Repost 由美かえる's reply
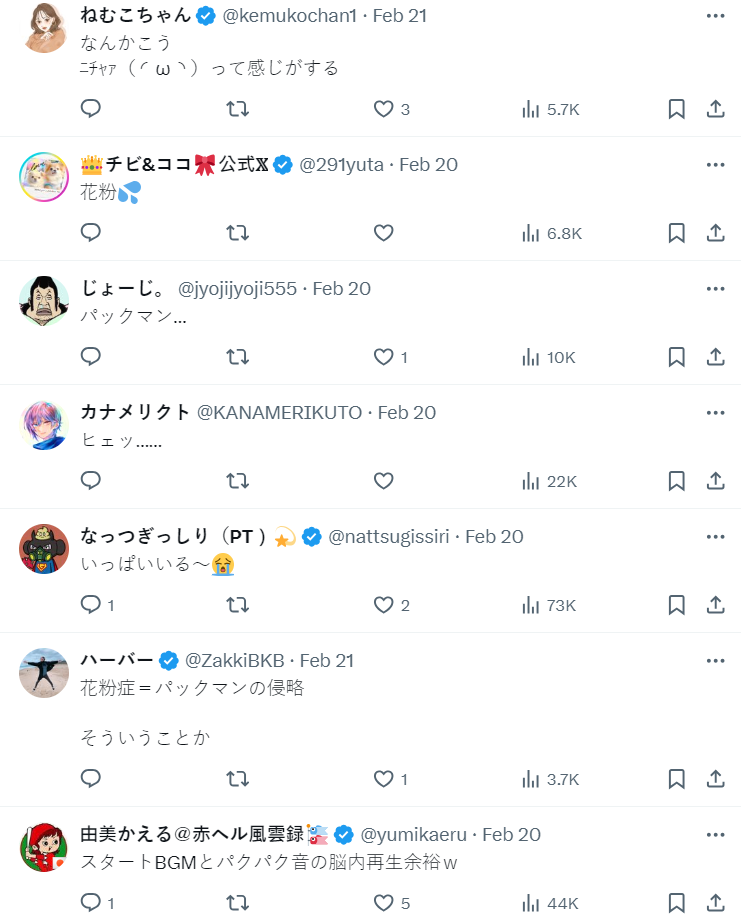Image resolution: width=741 pixels, height=922 pixels. coord(237,903)
